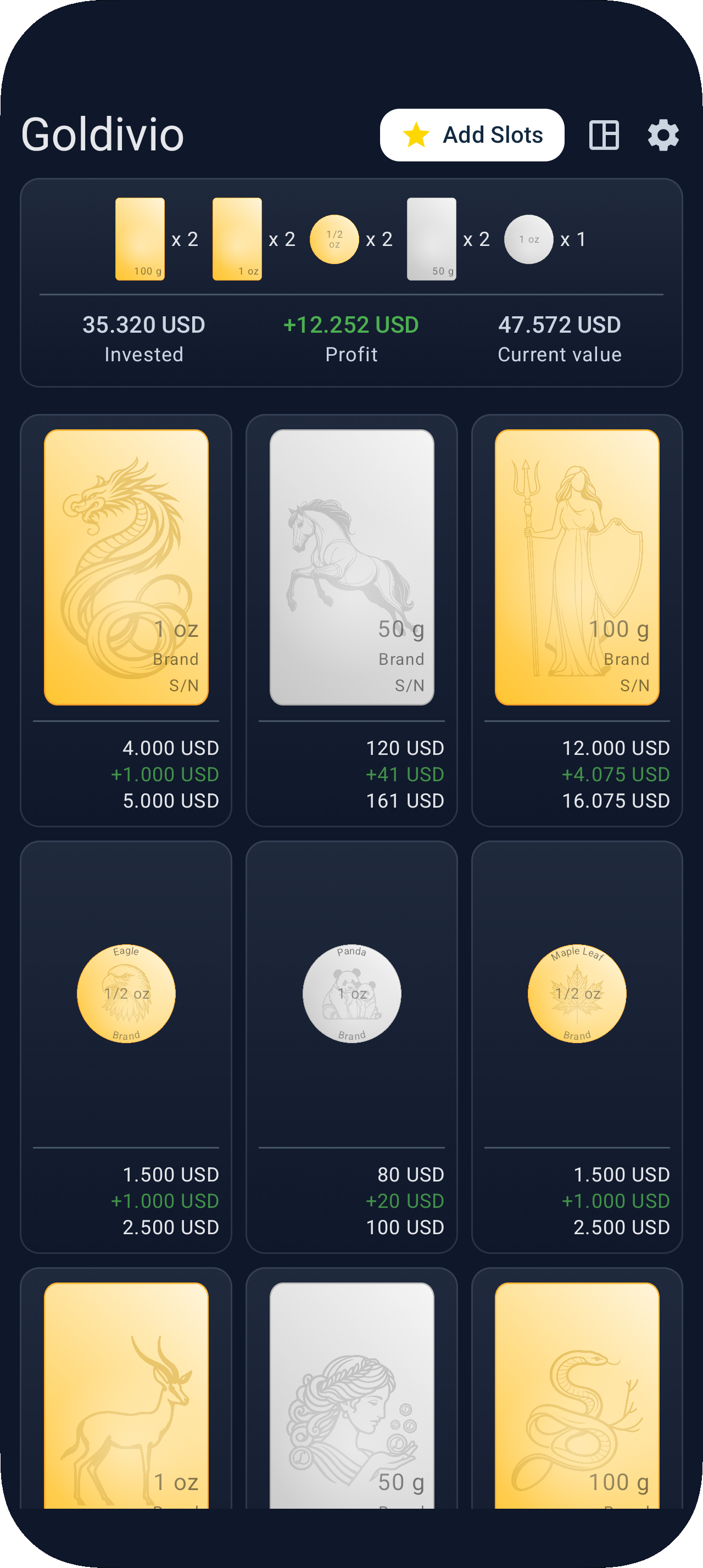Viewport: 703px width, 1568px height.
Task: View the 50 g silver bar with woman's profile
Action: coord(351,1394)
